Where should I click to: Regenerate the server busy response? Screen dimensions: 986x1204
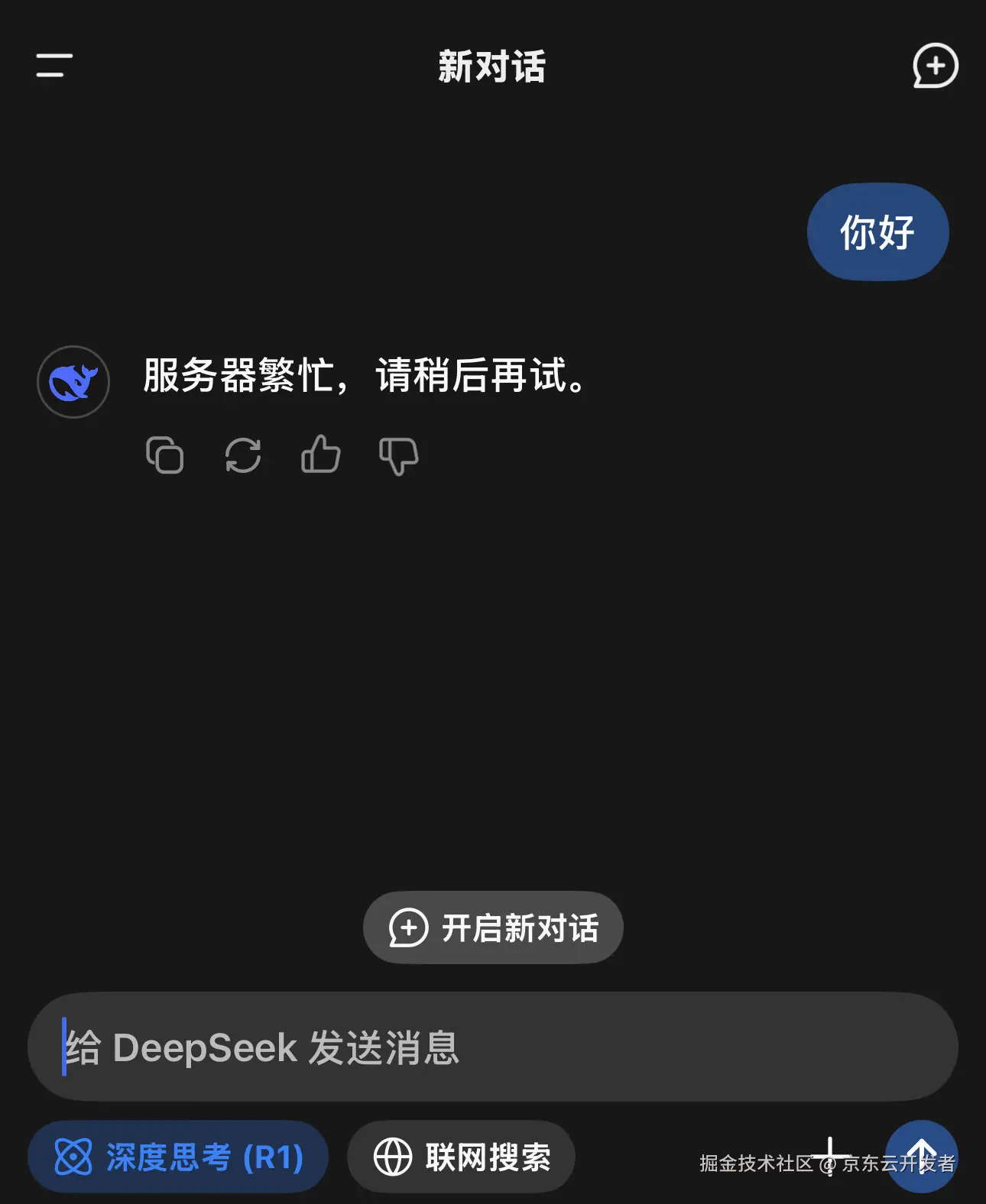[x=244, y=456]
